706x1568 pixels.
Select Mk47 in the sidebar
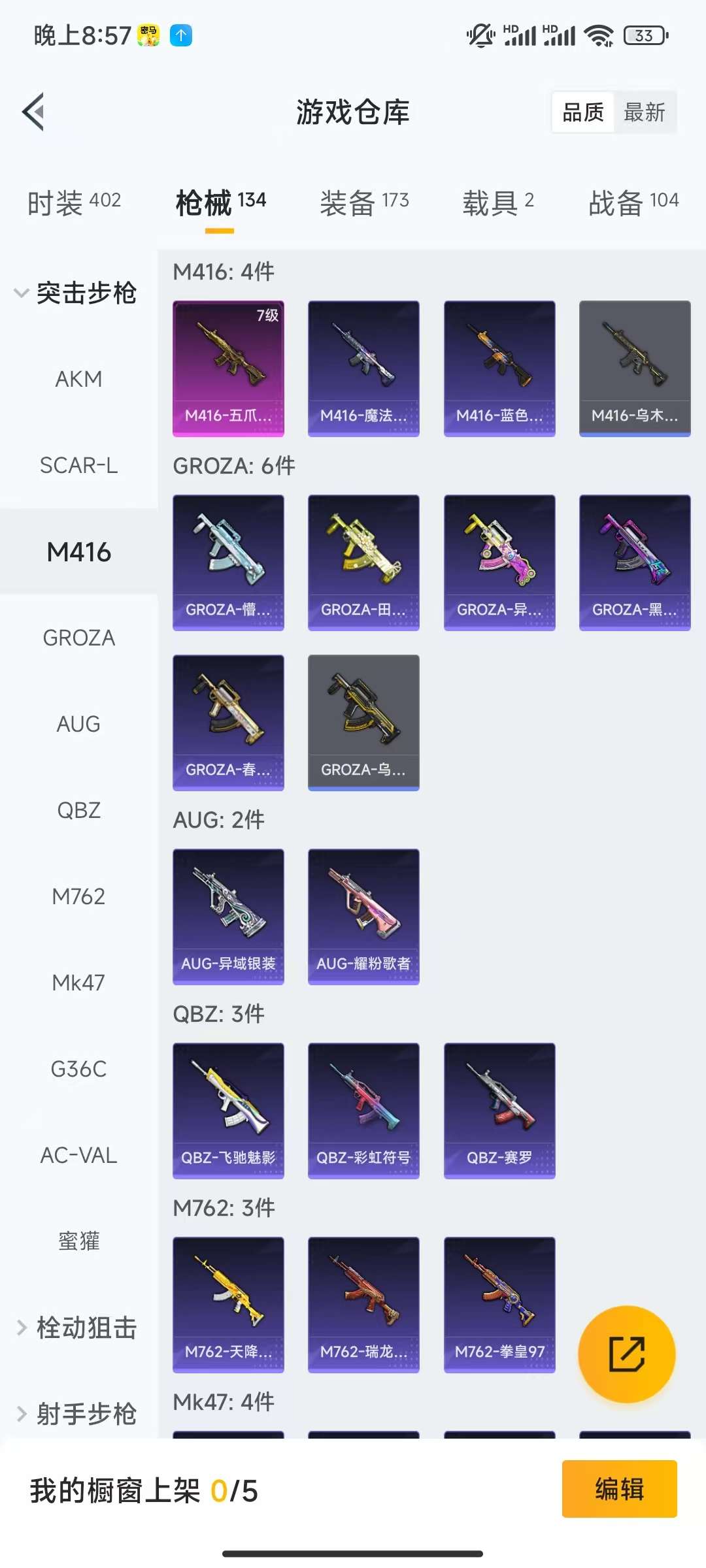(x=78, y=983)
